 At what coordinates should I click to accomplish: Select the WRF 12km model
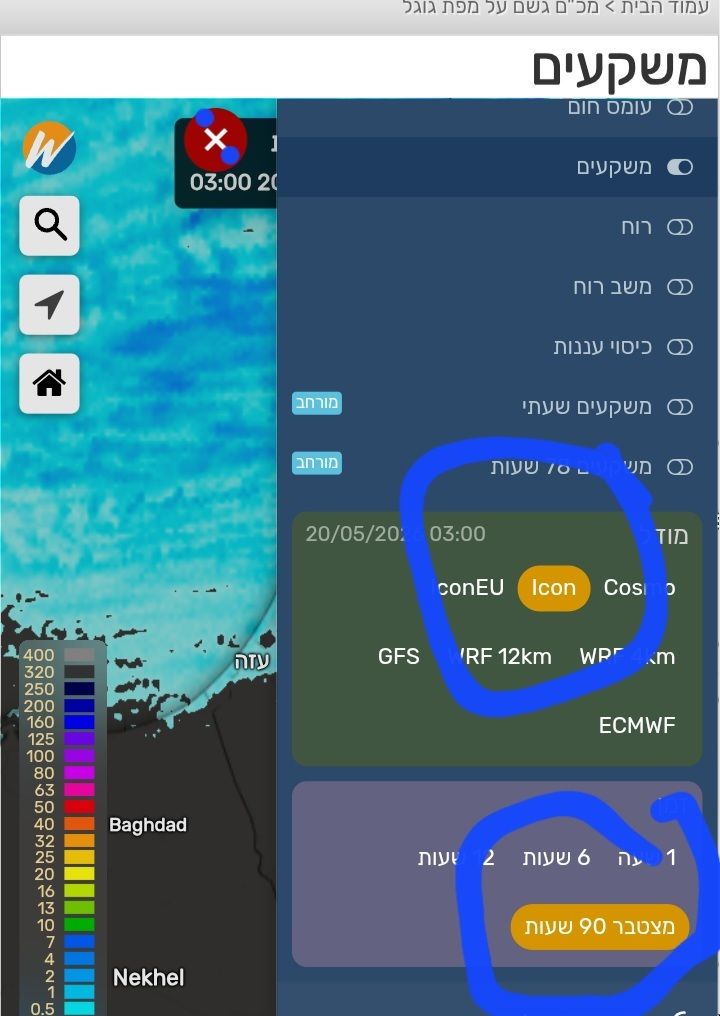[500, 656]
